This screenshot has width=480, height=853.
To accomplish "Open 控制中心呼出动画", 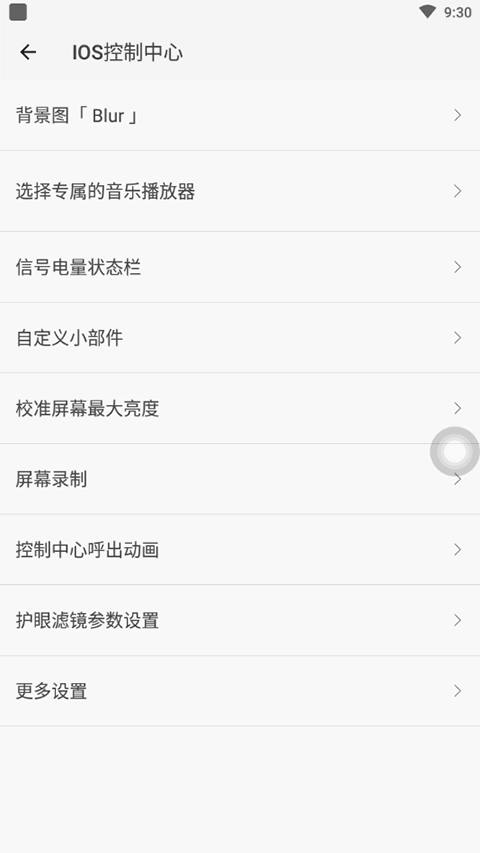I will coord(240,549).
